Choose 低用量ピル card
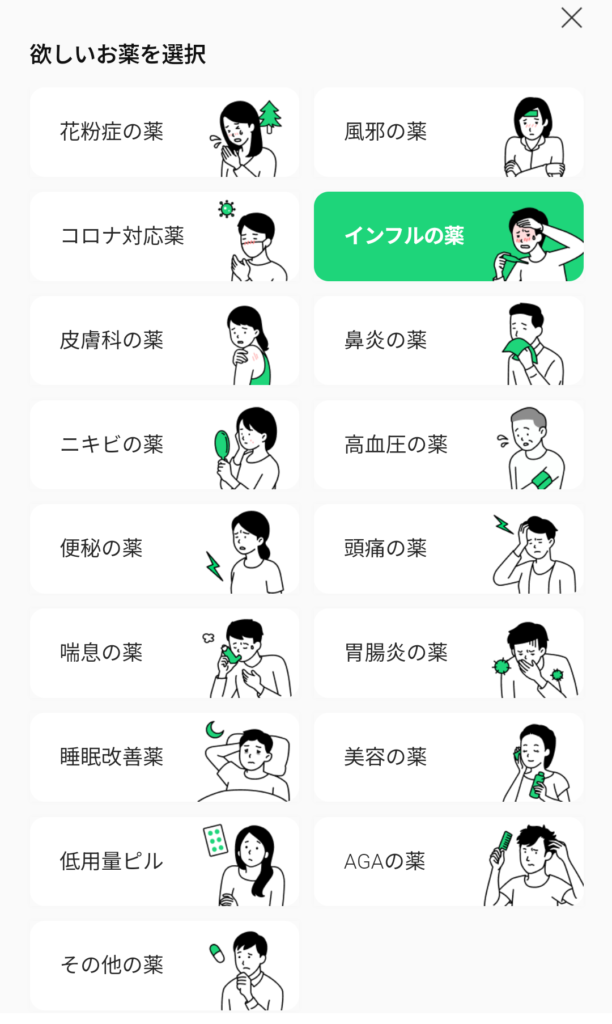 [x=164, y=861]
